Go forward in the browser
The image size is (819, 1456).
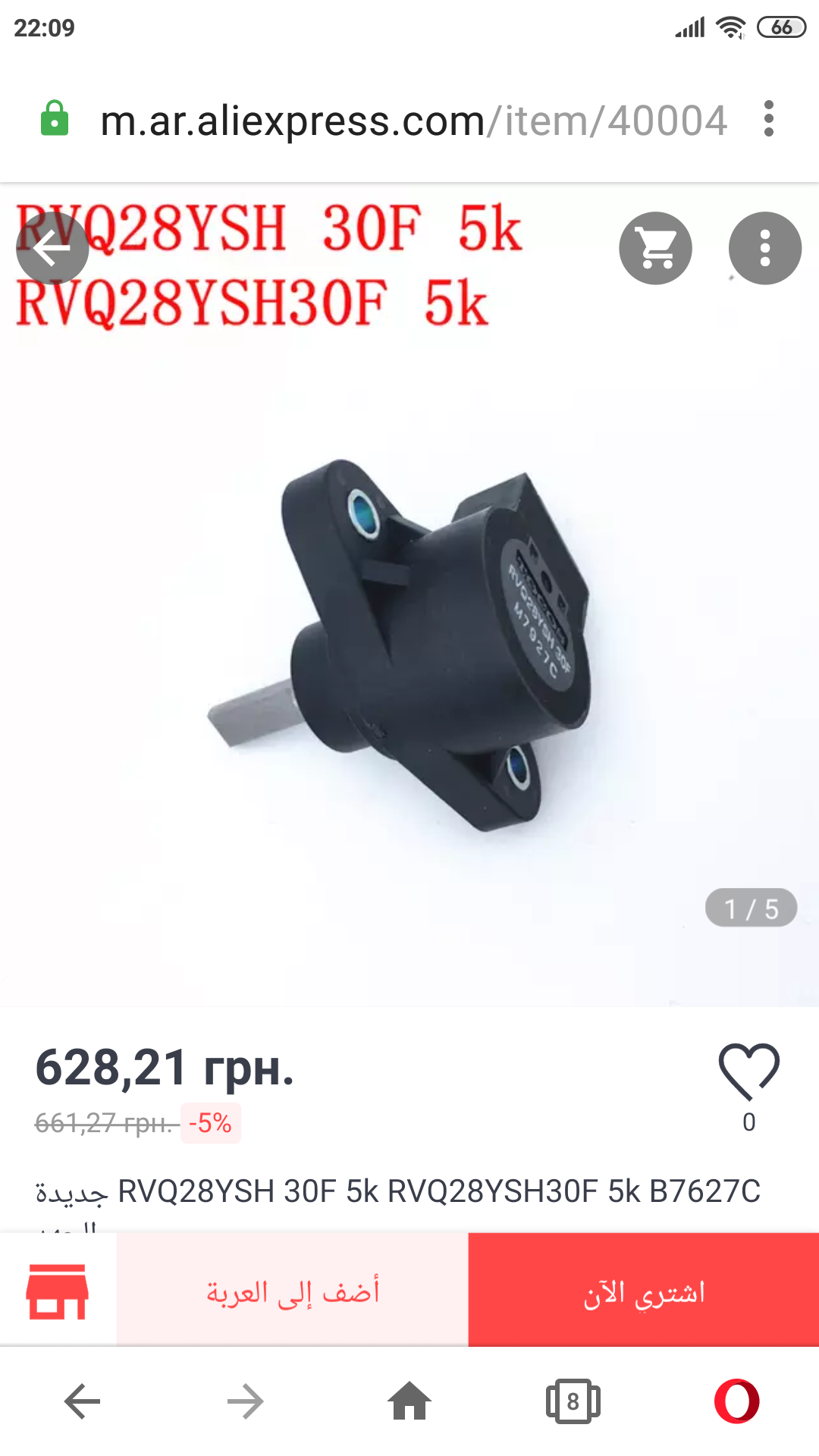246,1401
